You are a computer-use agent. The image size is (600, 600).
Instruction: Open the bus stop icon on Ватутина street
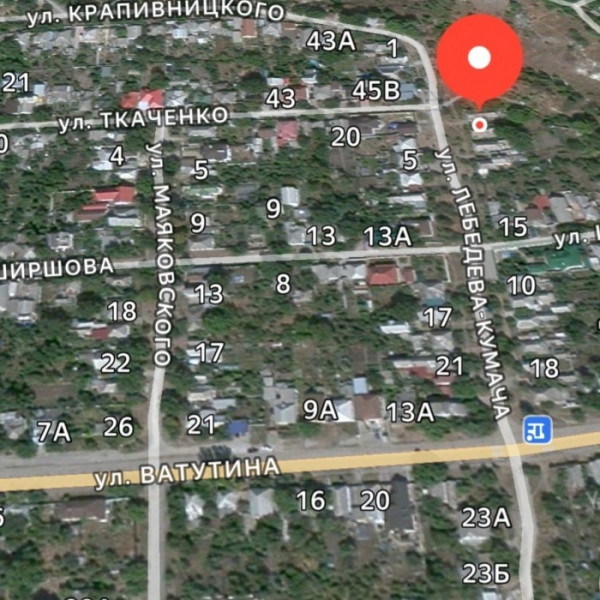point(537,430)
